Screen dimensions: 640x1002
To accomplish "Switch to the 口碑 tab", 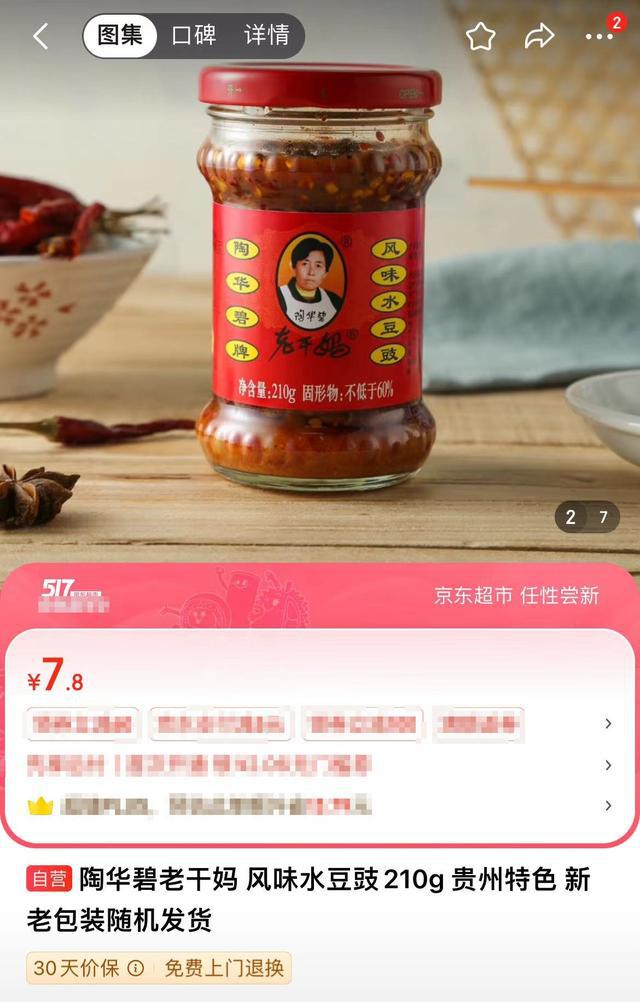I will (194, 36).
